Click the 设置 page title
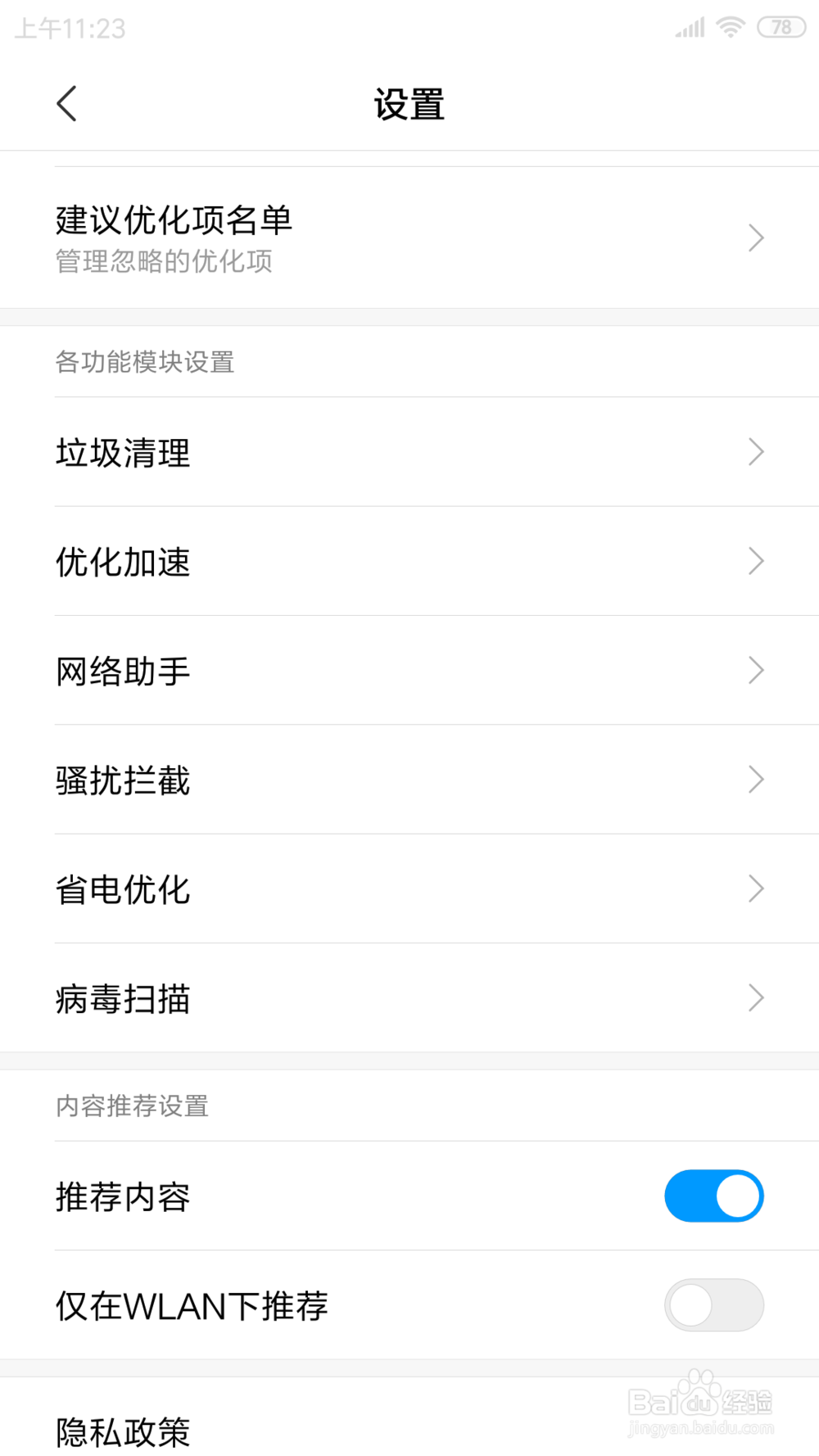Screen dimensions: 819x1456 (409, 103)
